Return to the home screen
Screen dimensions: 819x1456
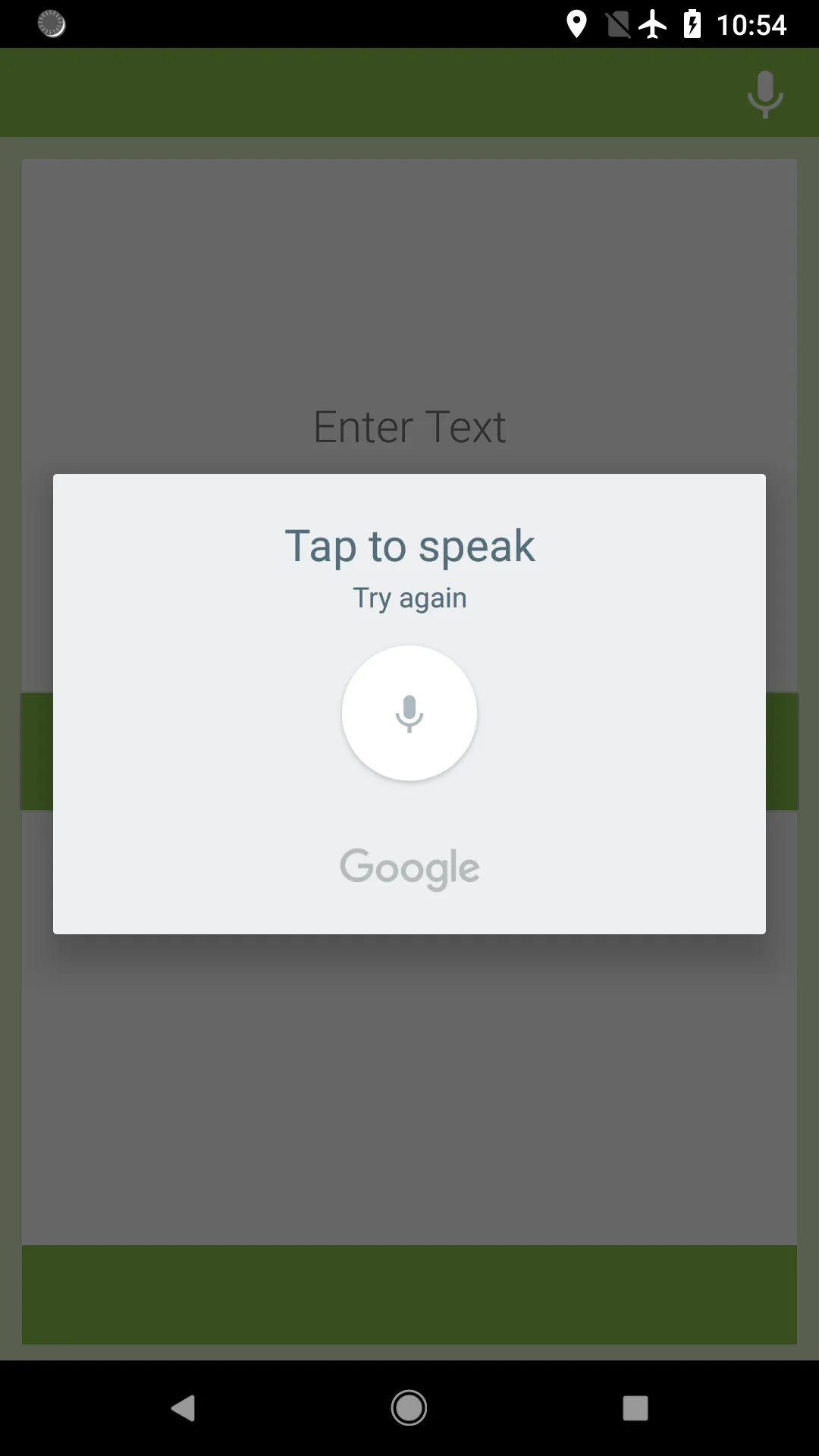(409, 1408)
